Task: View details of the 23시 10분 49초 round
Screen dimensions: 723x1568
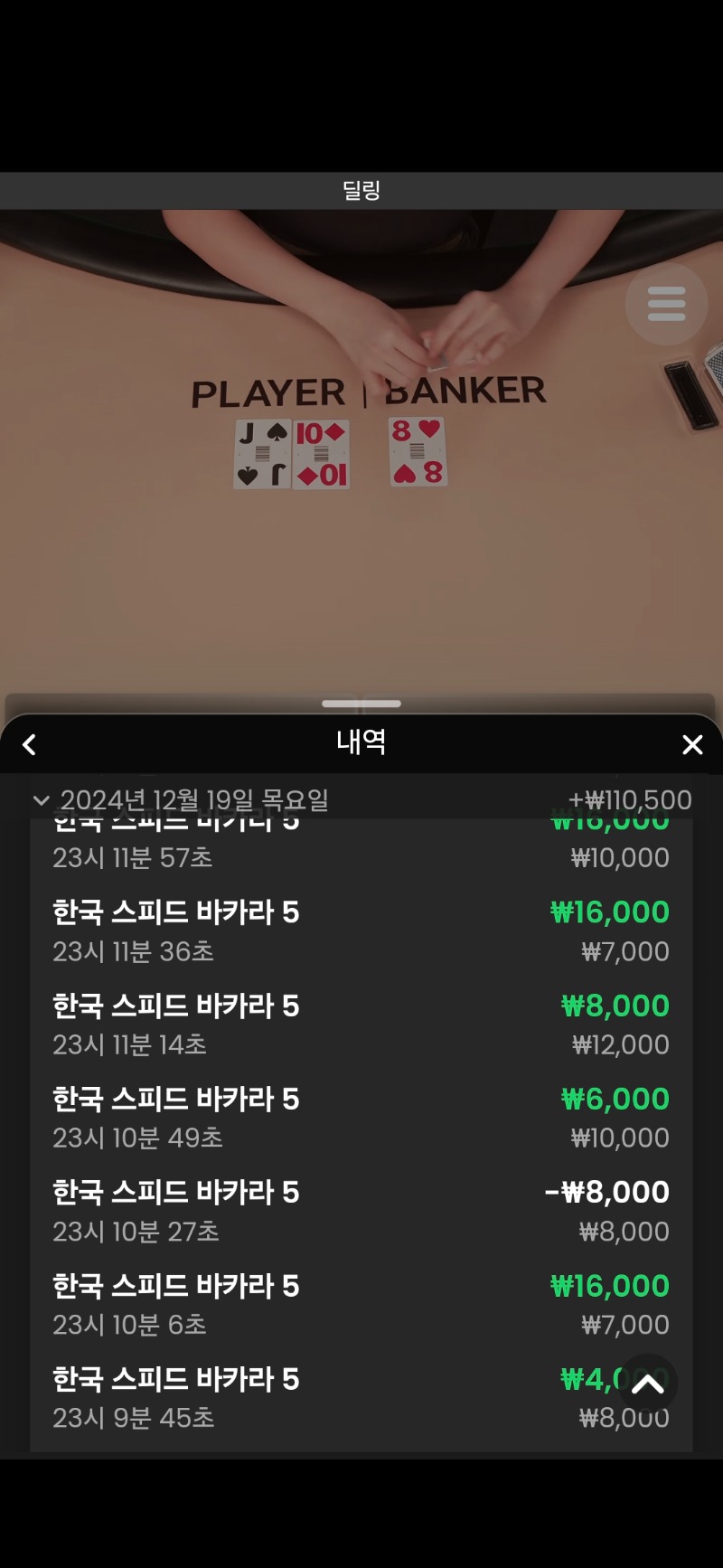Action: (361, 1118)
